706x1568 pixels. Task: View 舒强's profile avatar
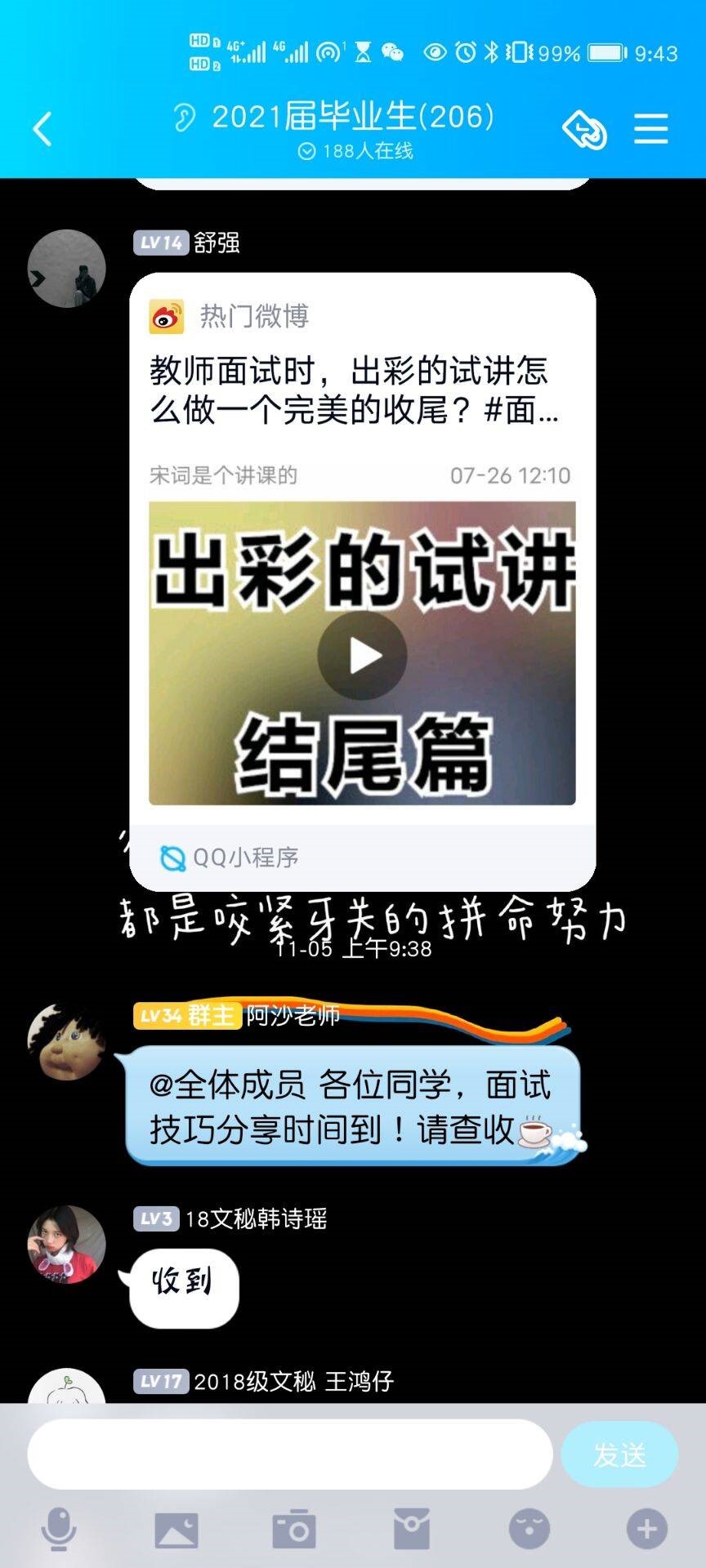coord(67,269)
